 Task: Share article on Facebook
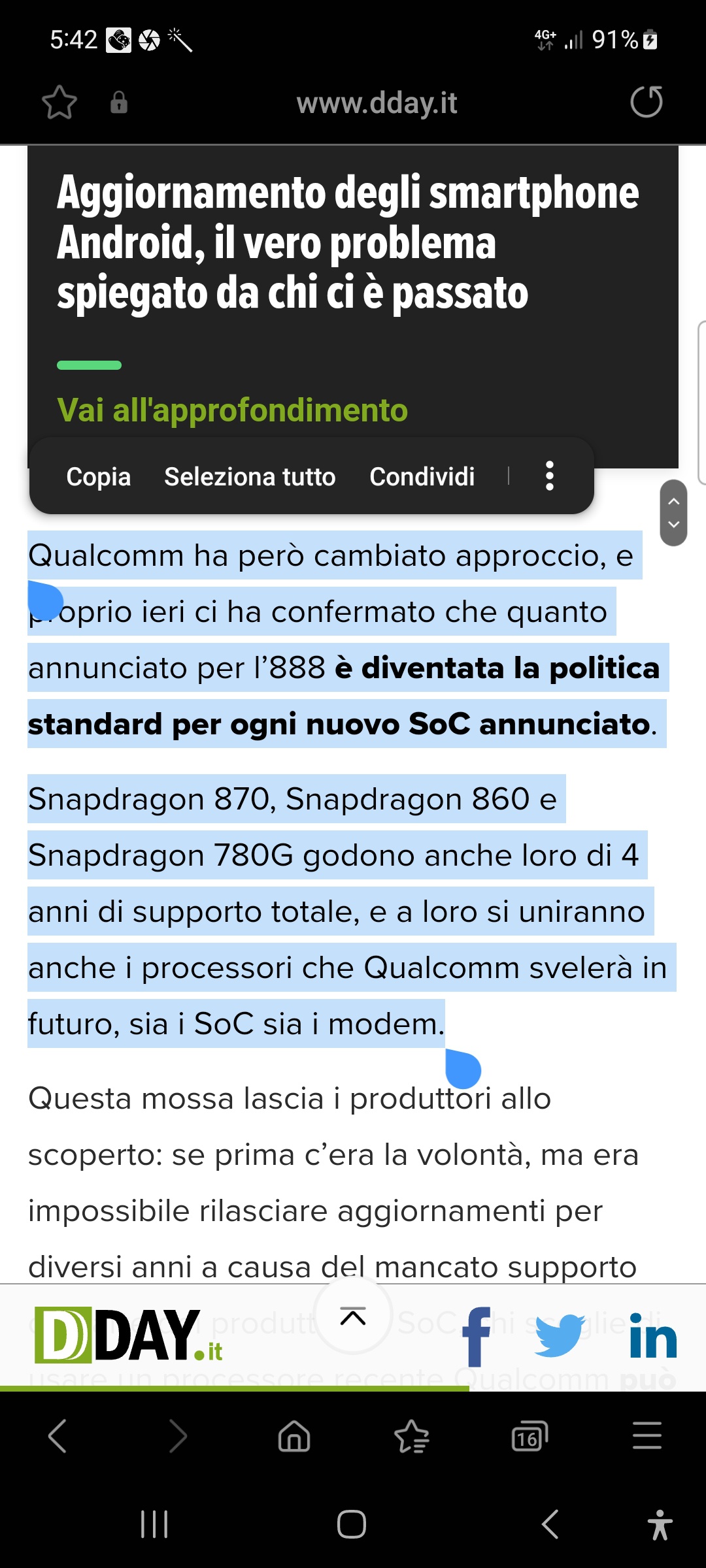point(476,1336)
